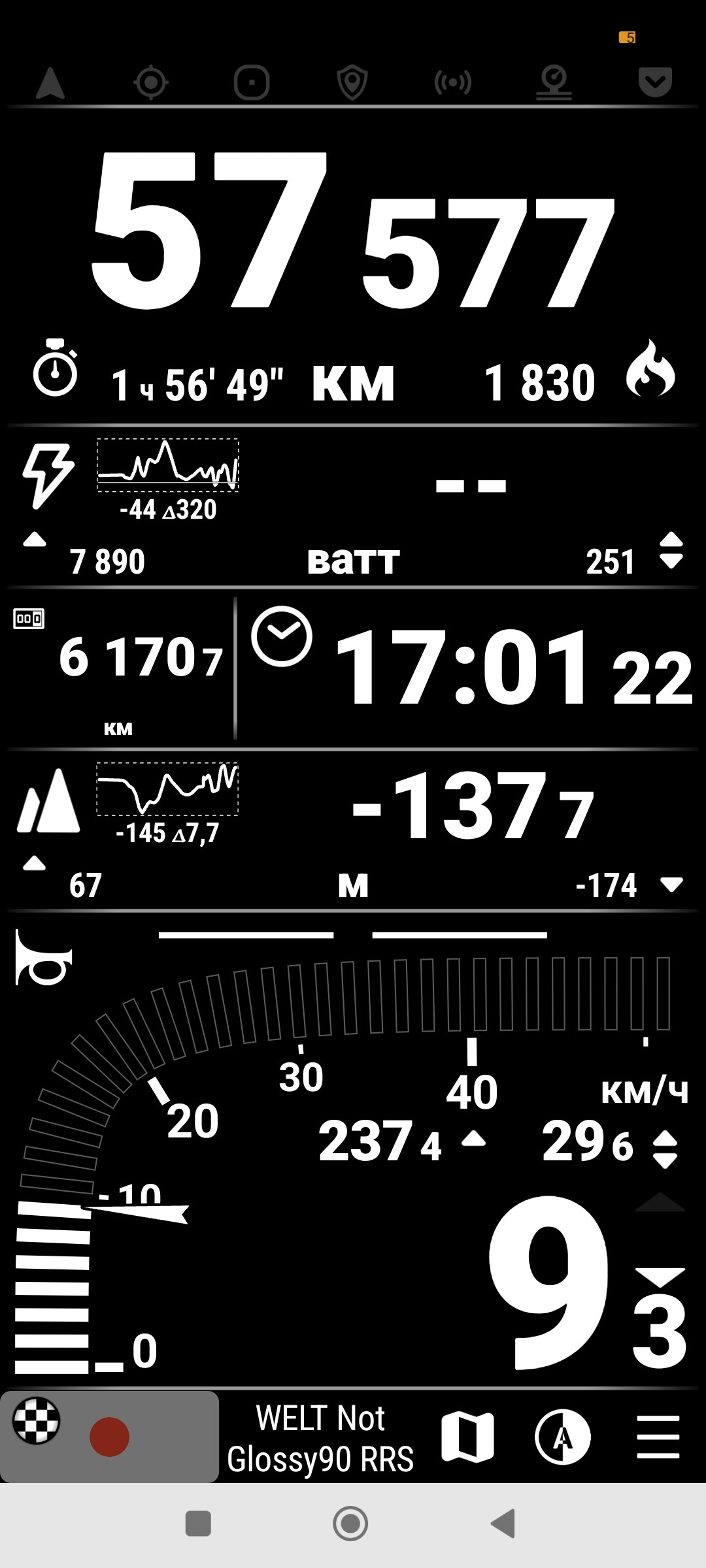Tap the navigation arrow icon
The height and width of the screenshot is (1568, 706).
[x=50, y=83]
